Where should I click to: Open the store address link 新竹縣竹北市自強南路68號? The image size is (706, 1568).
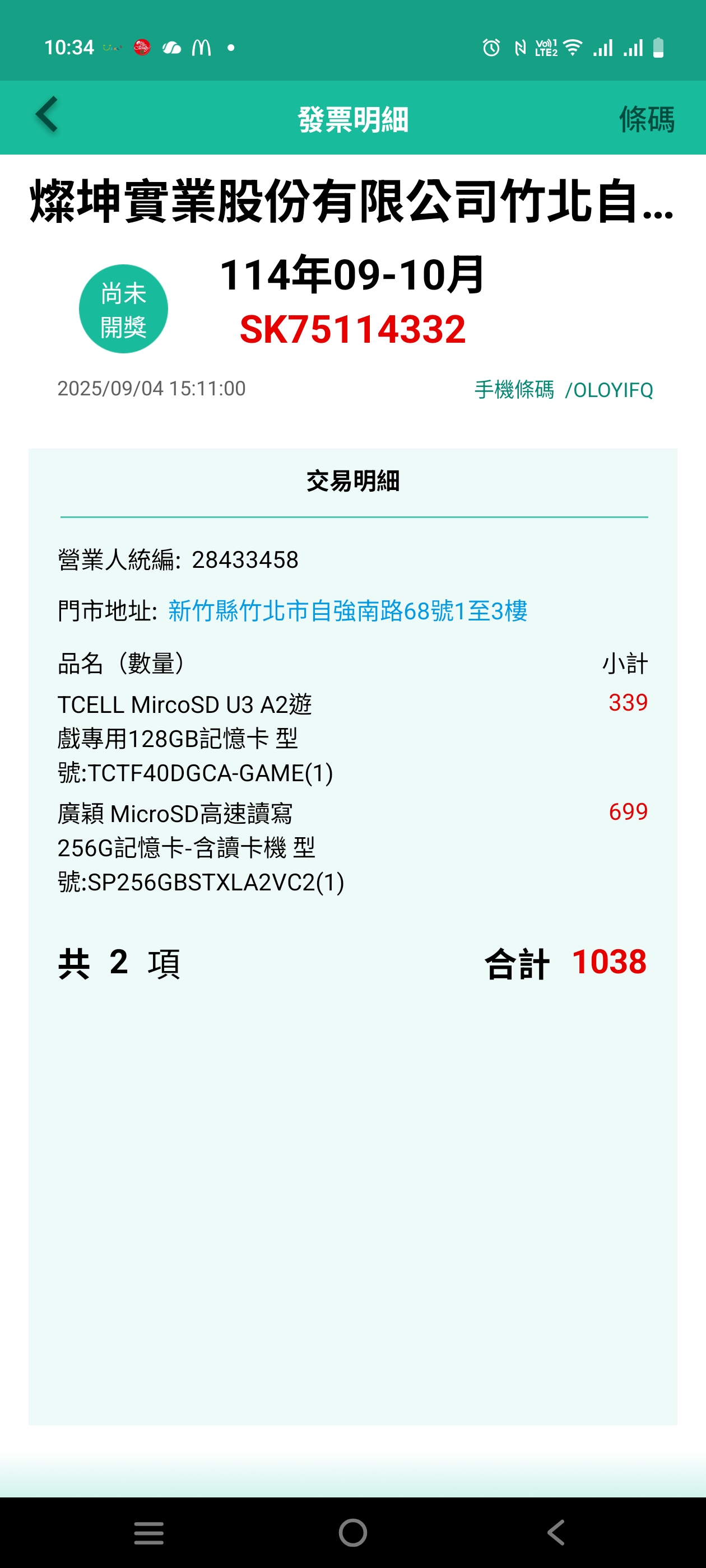point(347,610)
